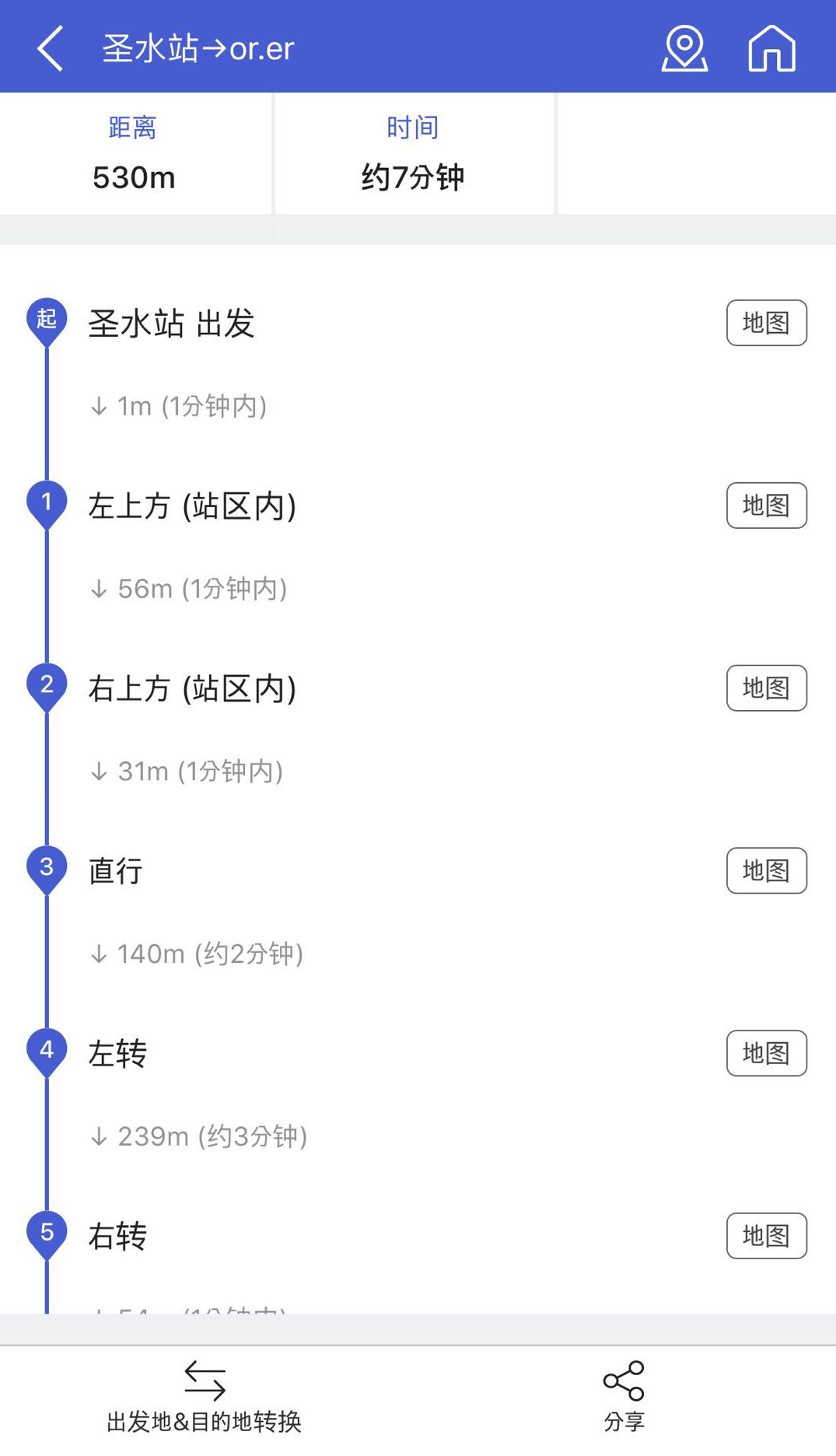
Task: Open 地图 next to the 左转 step
Action: pyautogui.click(x=766, y=1053)
